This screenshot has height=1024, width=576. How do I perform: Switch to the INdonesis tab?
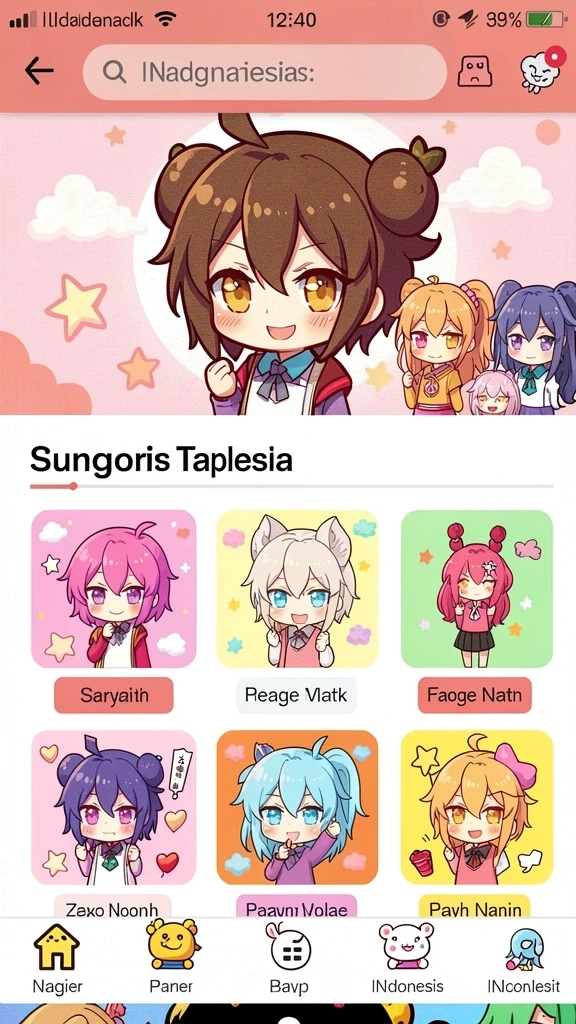click(x=407, y=957)
